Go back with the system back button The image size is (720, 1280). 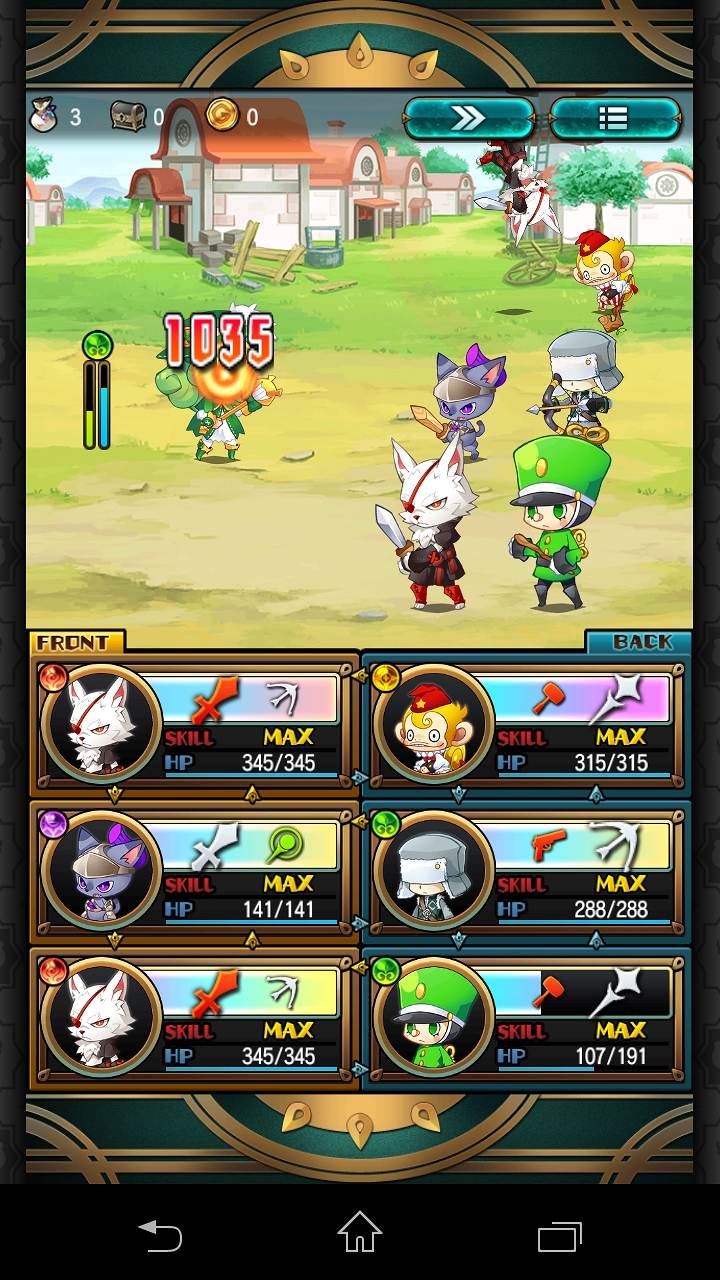[x=160, y=1236]
